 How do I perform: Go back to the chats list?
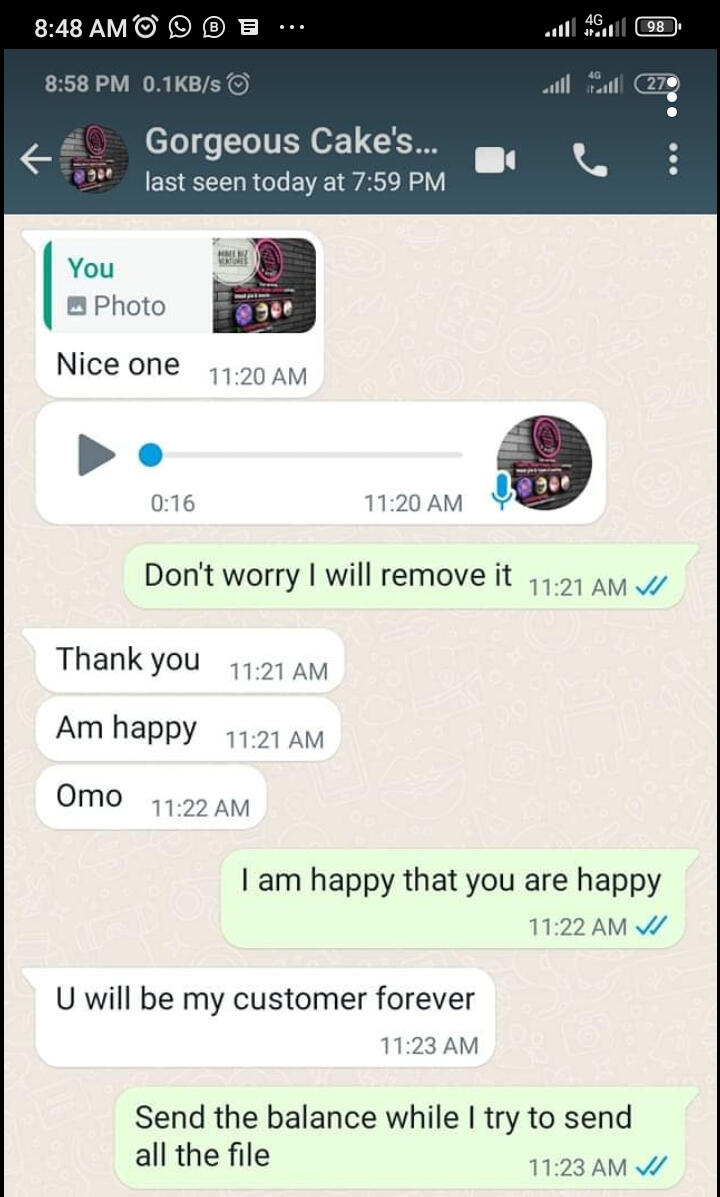coord(36,159)
